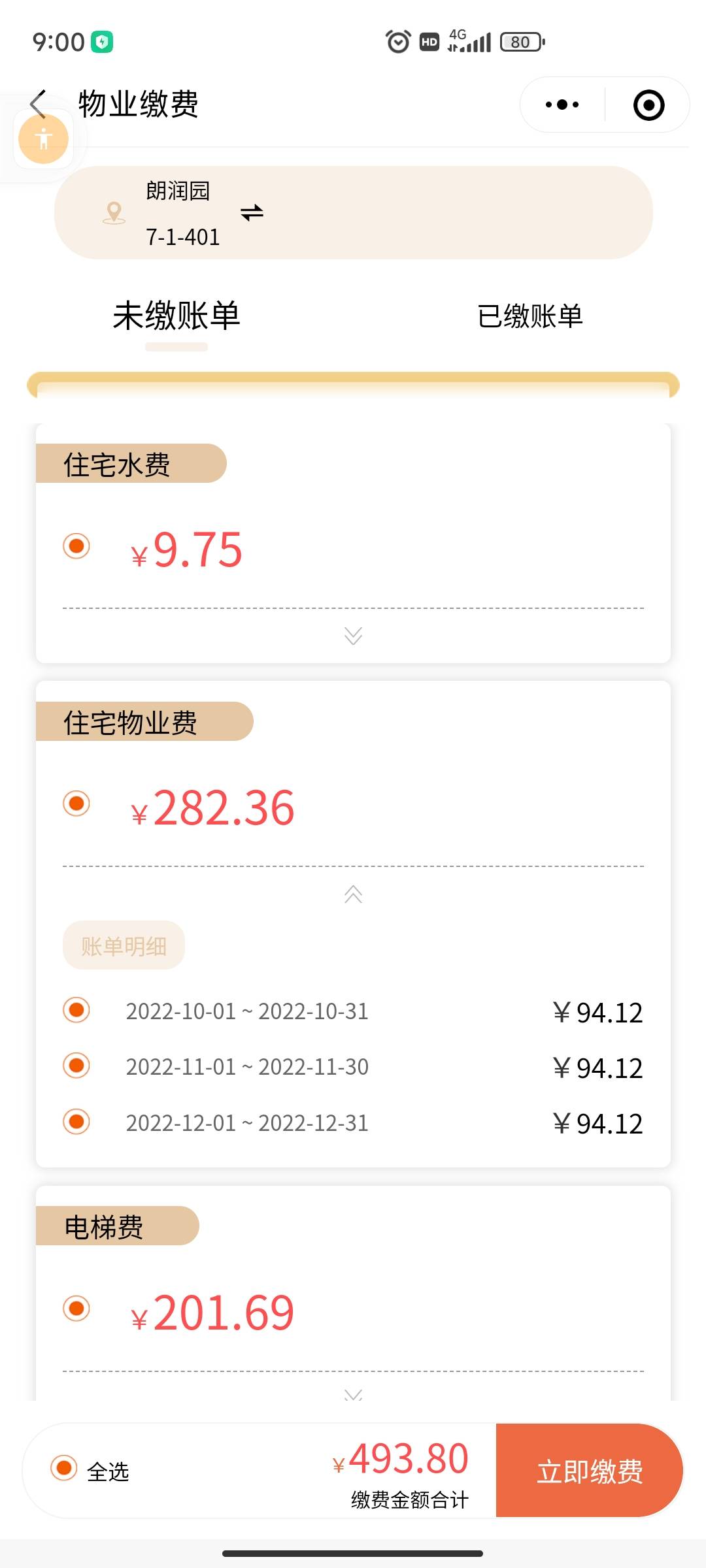Deselect the 电梯费 ¥201.69 bill
This screenshot has width=706, height=1568.
coord(76,1309)
